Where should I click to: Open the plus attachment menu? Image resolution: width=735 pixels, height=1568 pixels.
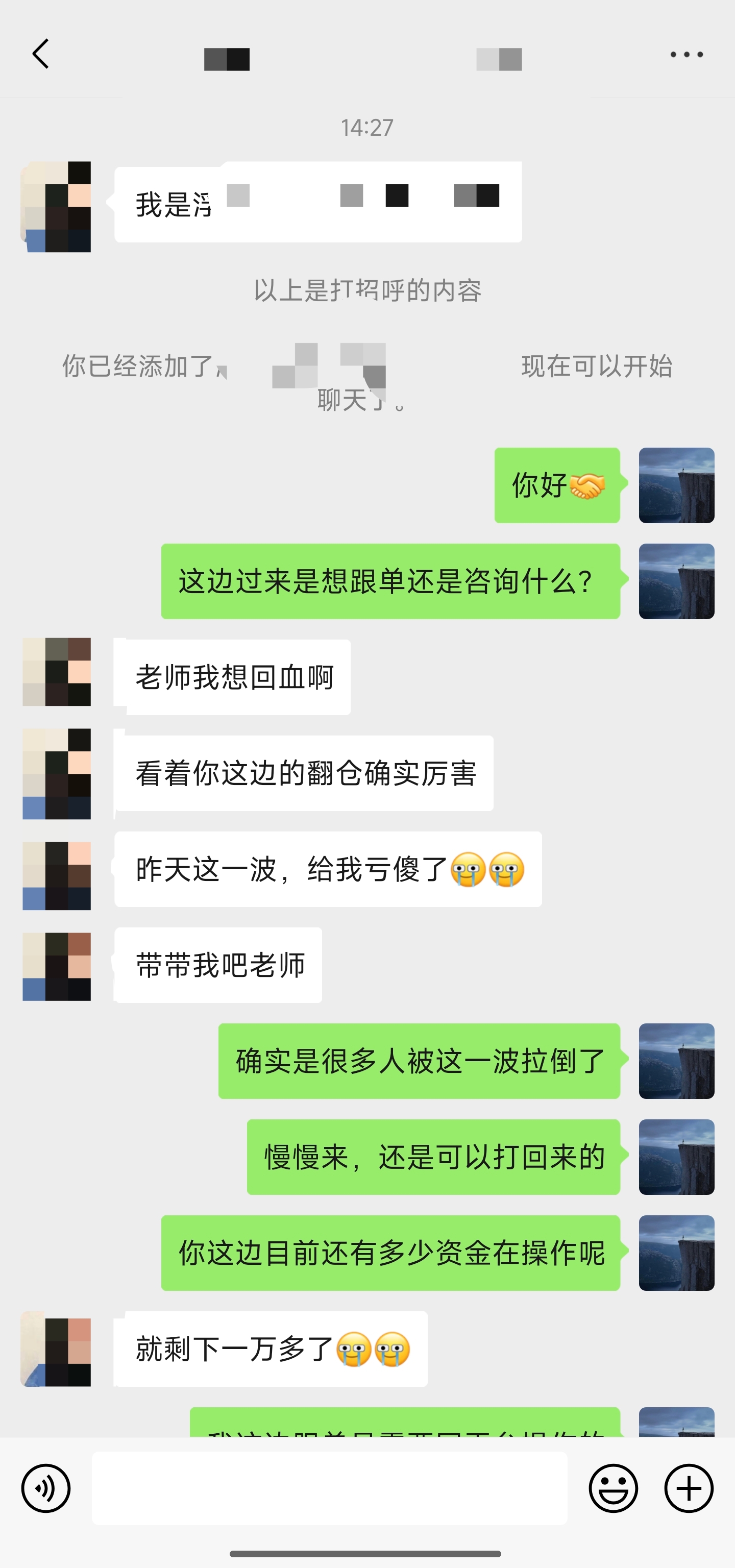[688, 1488]
